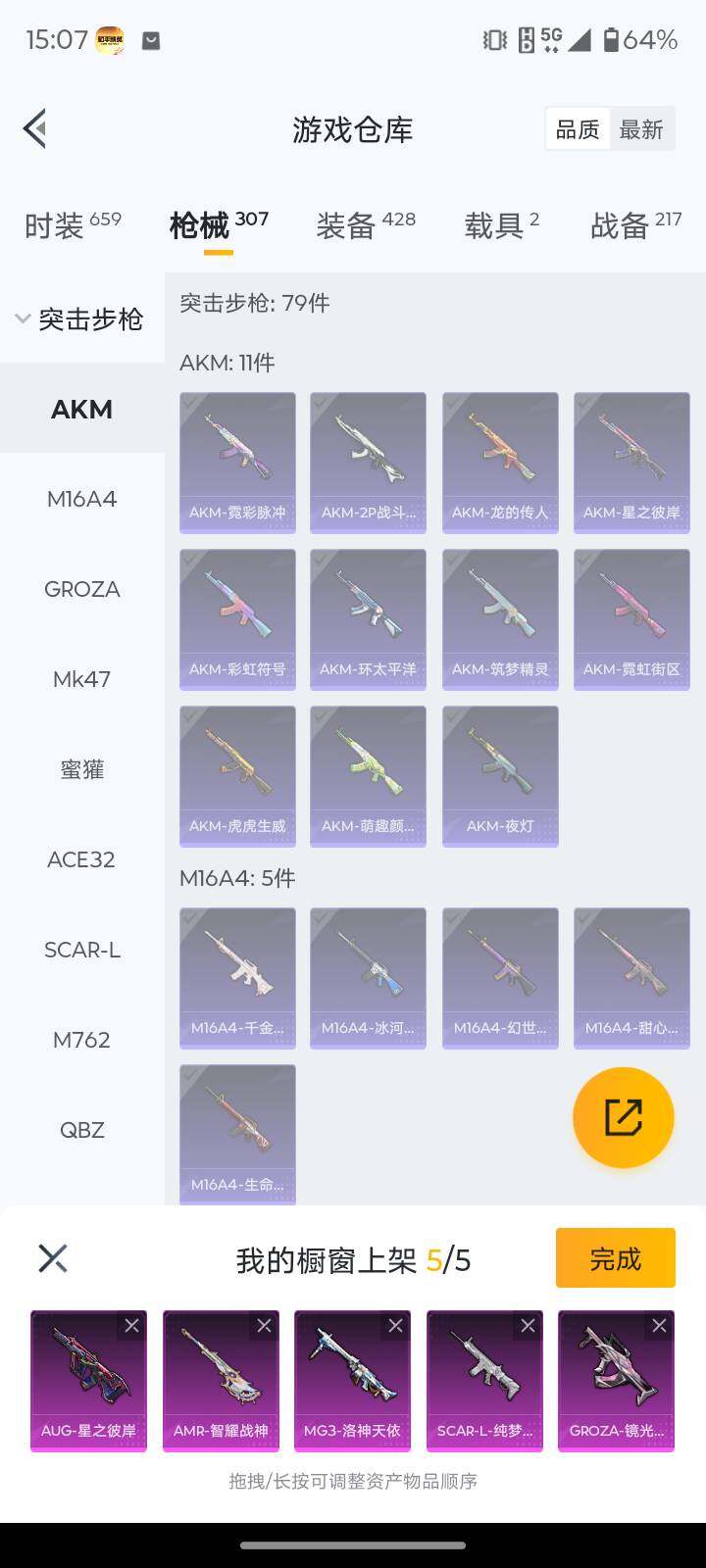Remove AUG-星之彼岸 from the showcase
706x1568 pixels.
[x=131, y=1326]
